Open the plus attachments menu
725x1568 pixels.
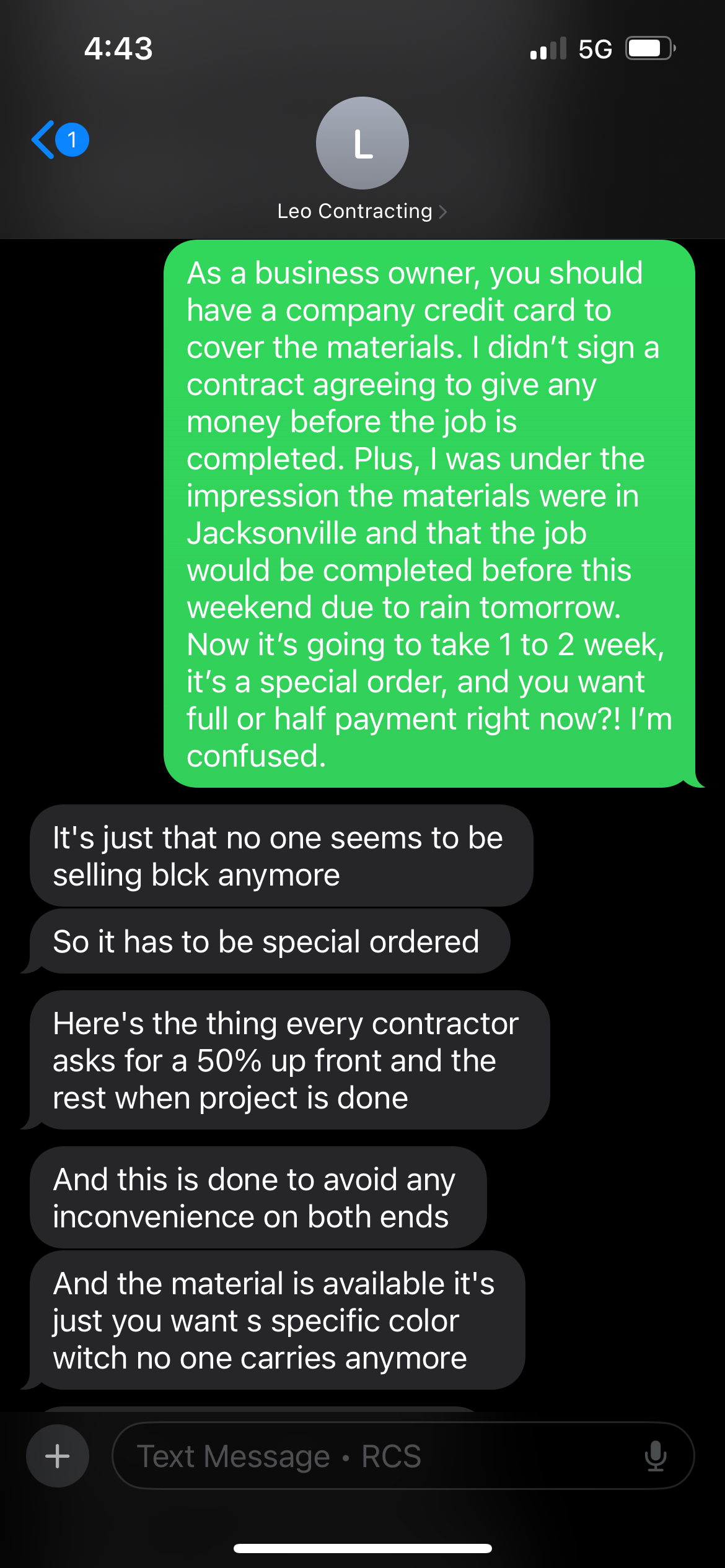click(58, 1456)
